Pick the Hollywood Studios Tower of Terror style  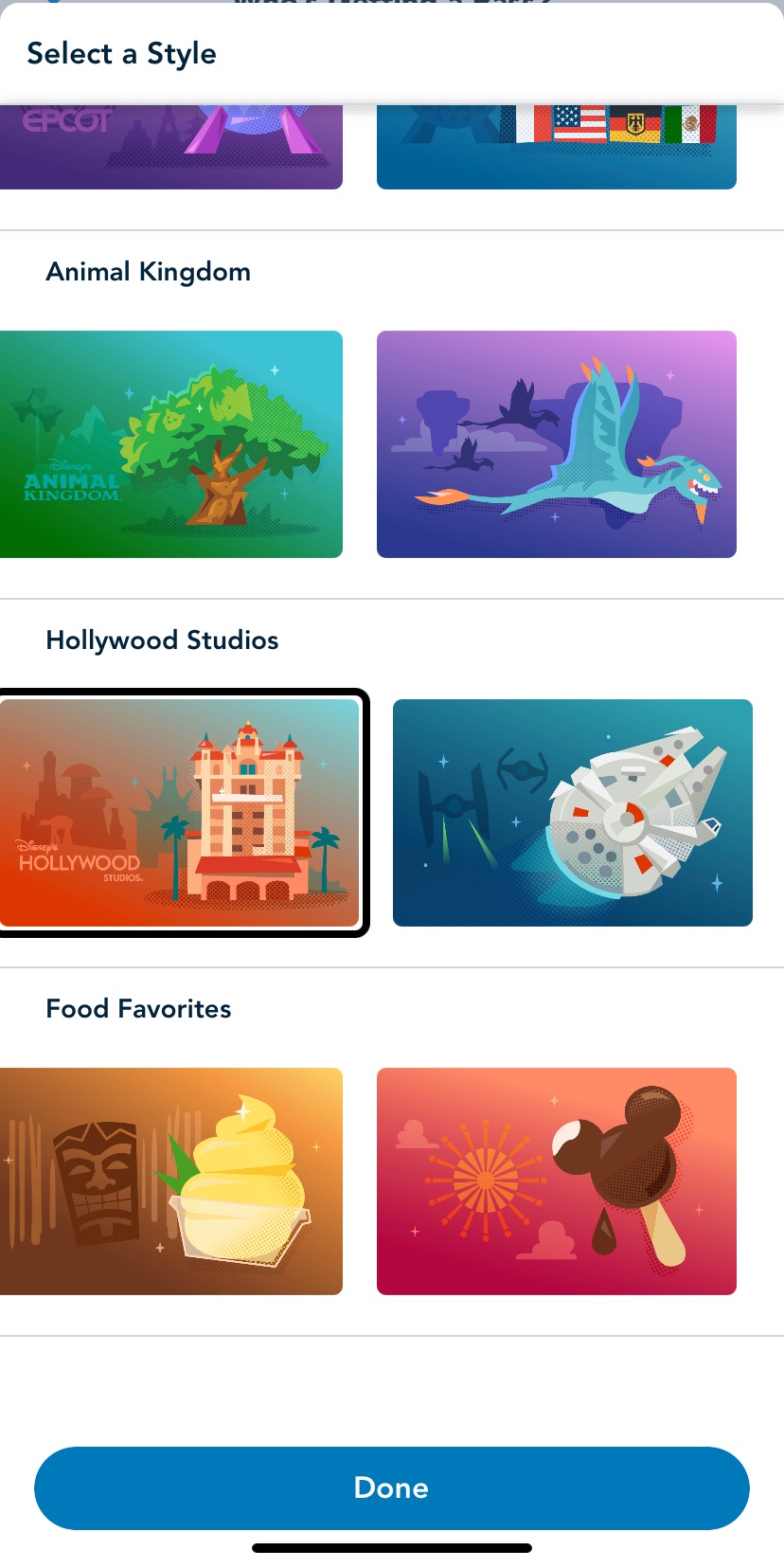click(180, 812)
